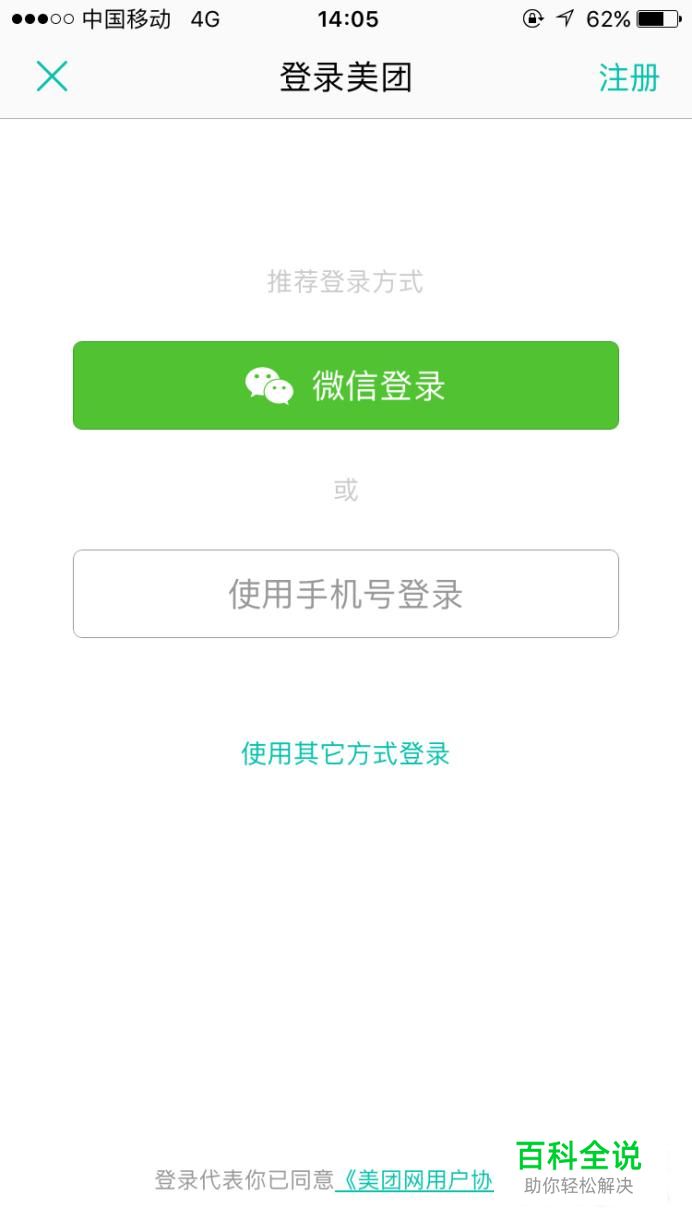Log in with 微信登录

346,386
